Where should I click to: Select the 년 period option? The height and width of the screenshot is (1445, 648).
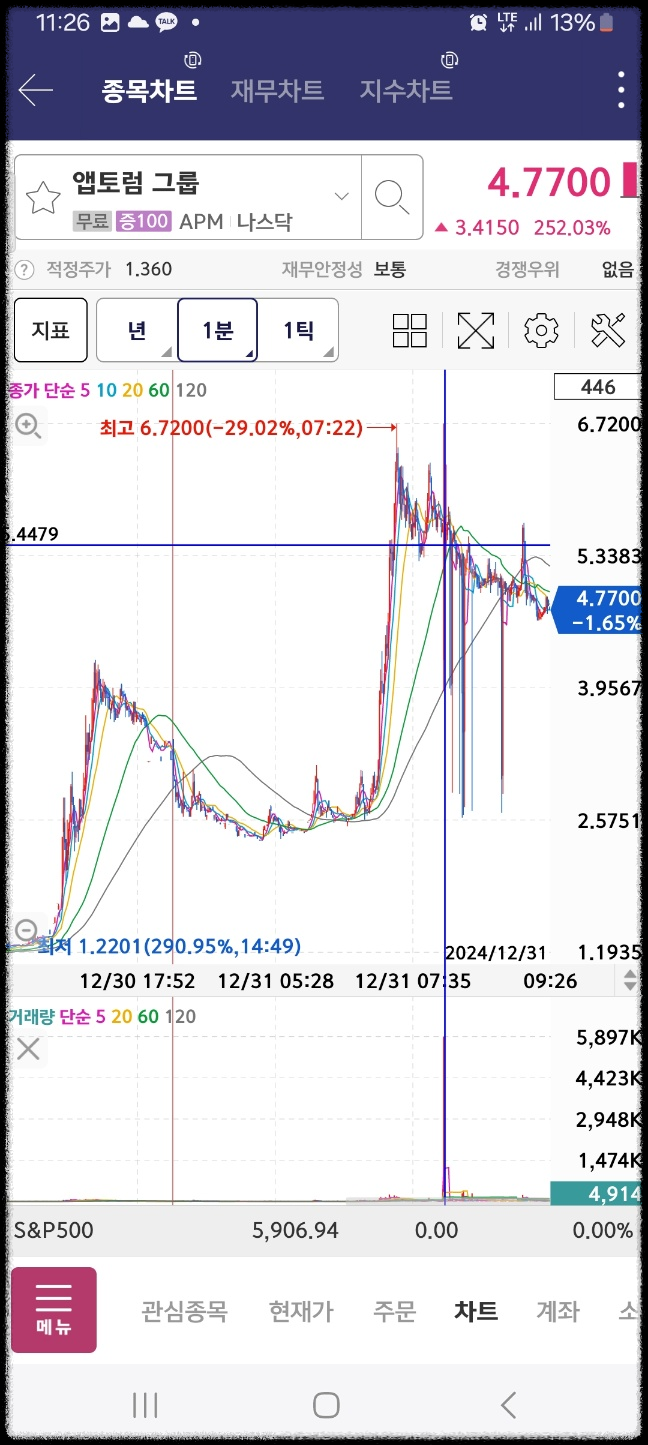(x=137, y=330)
